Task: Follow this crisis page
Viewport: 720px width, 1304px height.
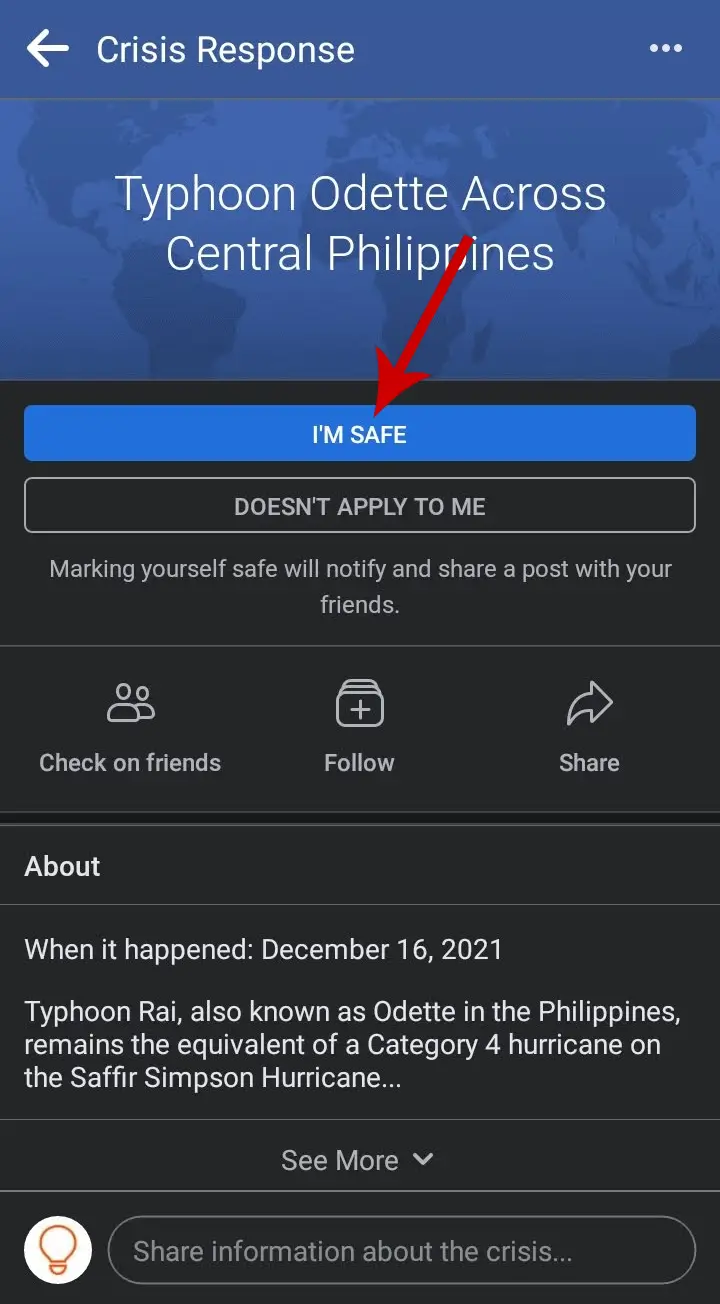Action: 360,727
